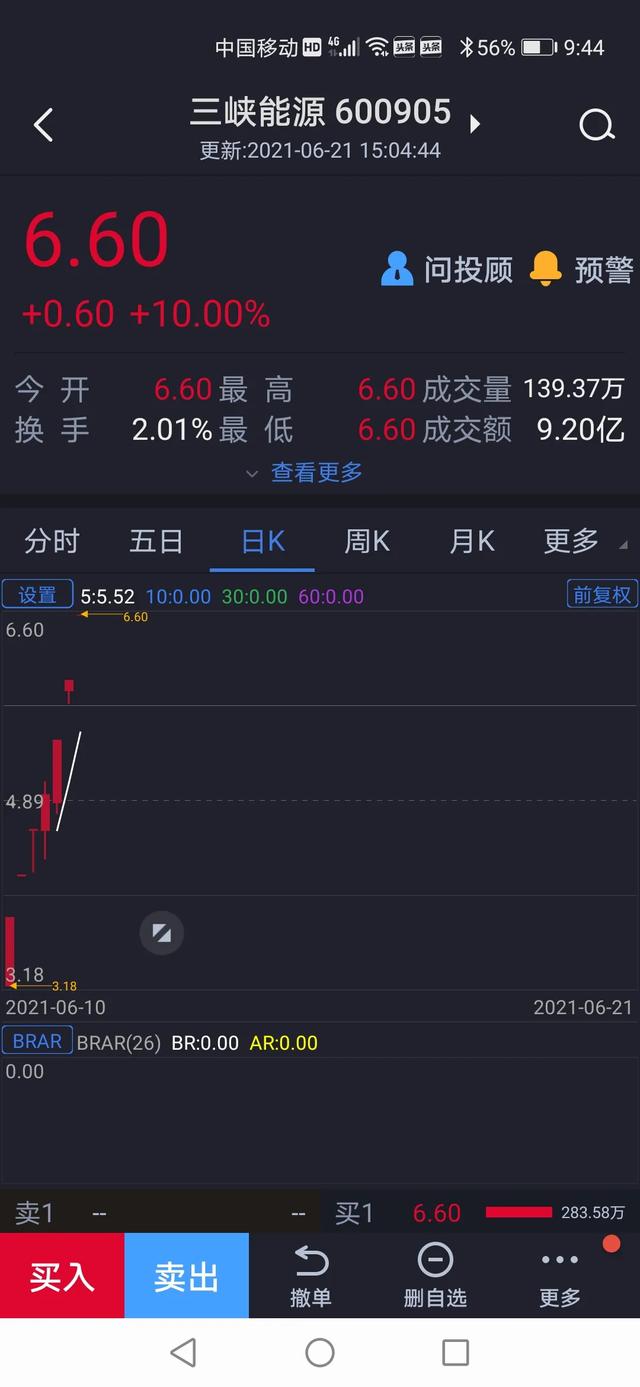Switch to the 分时 chart tab
This screenshot has height=1387, width=640.
(52, 541)
